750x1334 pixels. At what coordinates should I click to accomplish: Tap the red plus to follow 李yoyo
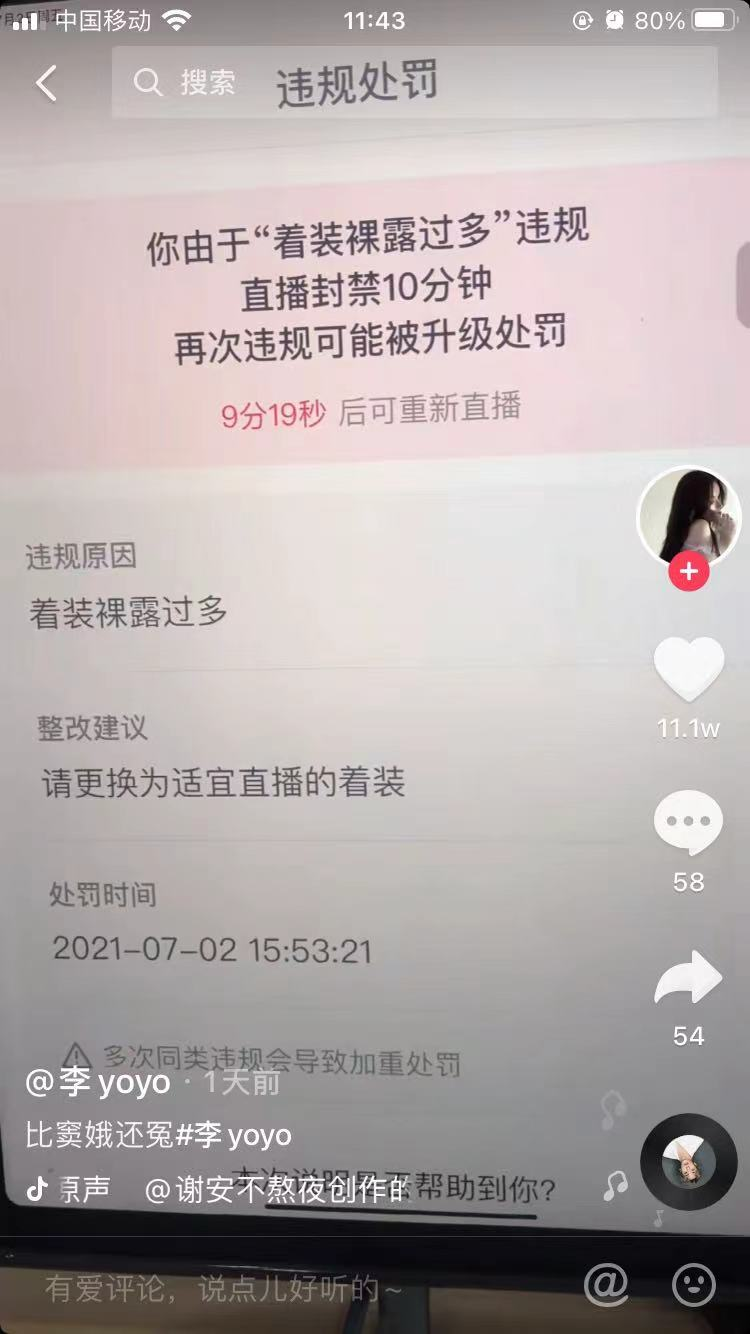687,571
